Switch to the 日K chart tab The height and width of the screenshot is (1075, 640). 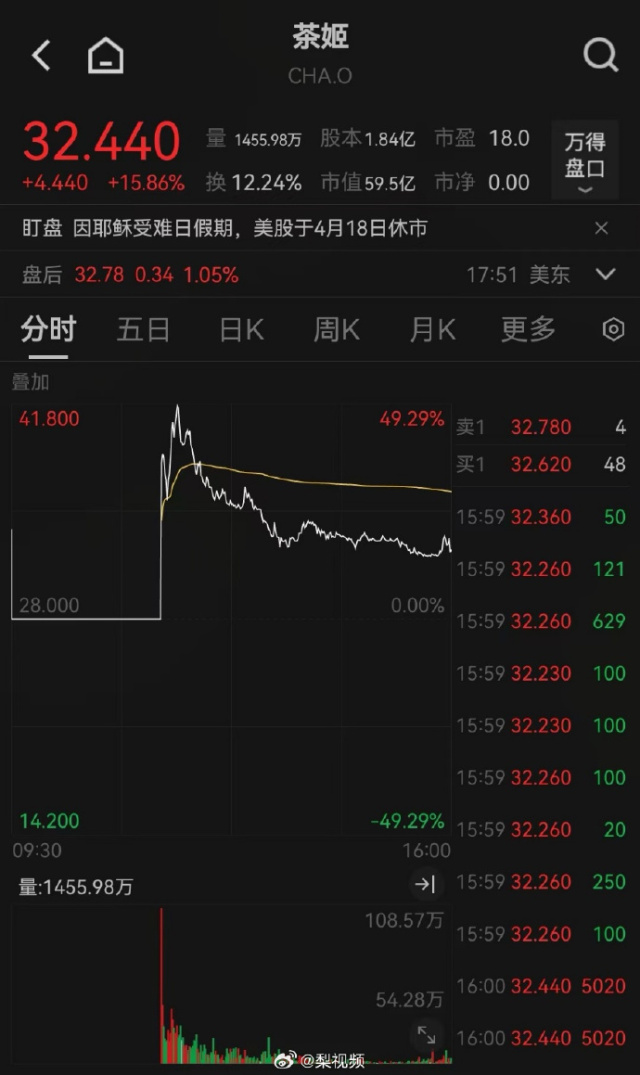pyautogui.click(x=241, y=330)
